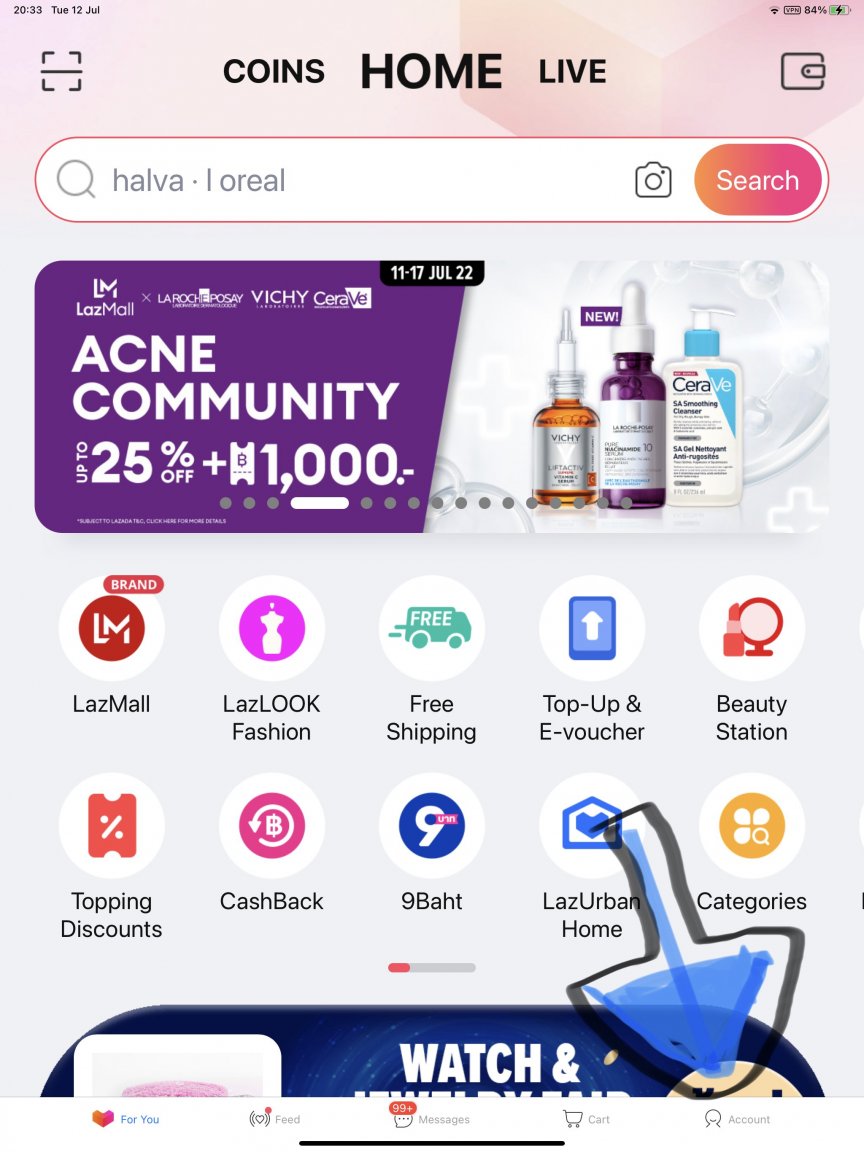Open Beauty Station
This screenshot has width=864, height=1152.
coord(751,629)
